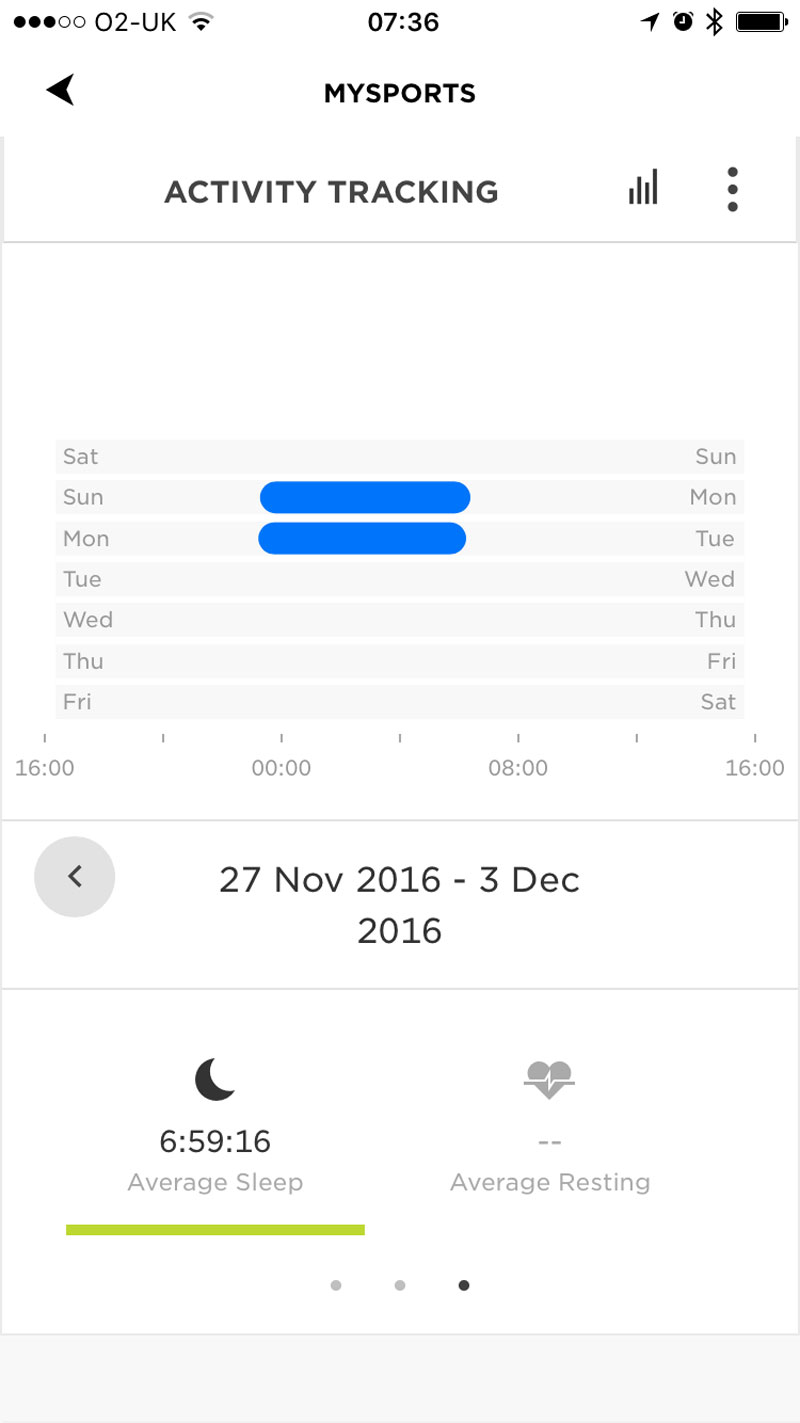This screenshot has height=1423, width=800.
Task: Go to the previous week
Action: [75, 877]
